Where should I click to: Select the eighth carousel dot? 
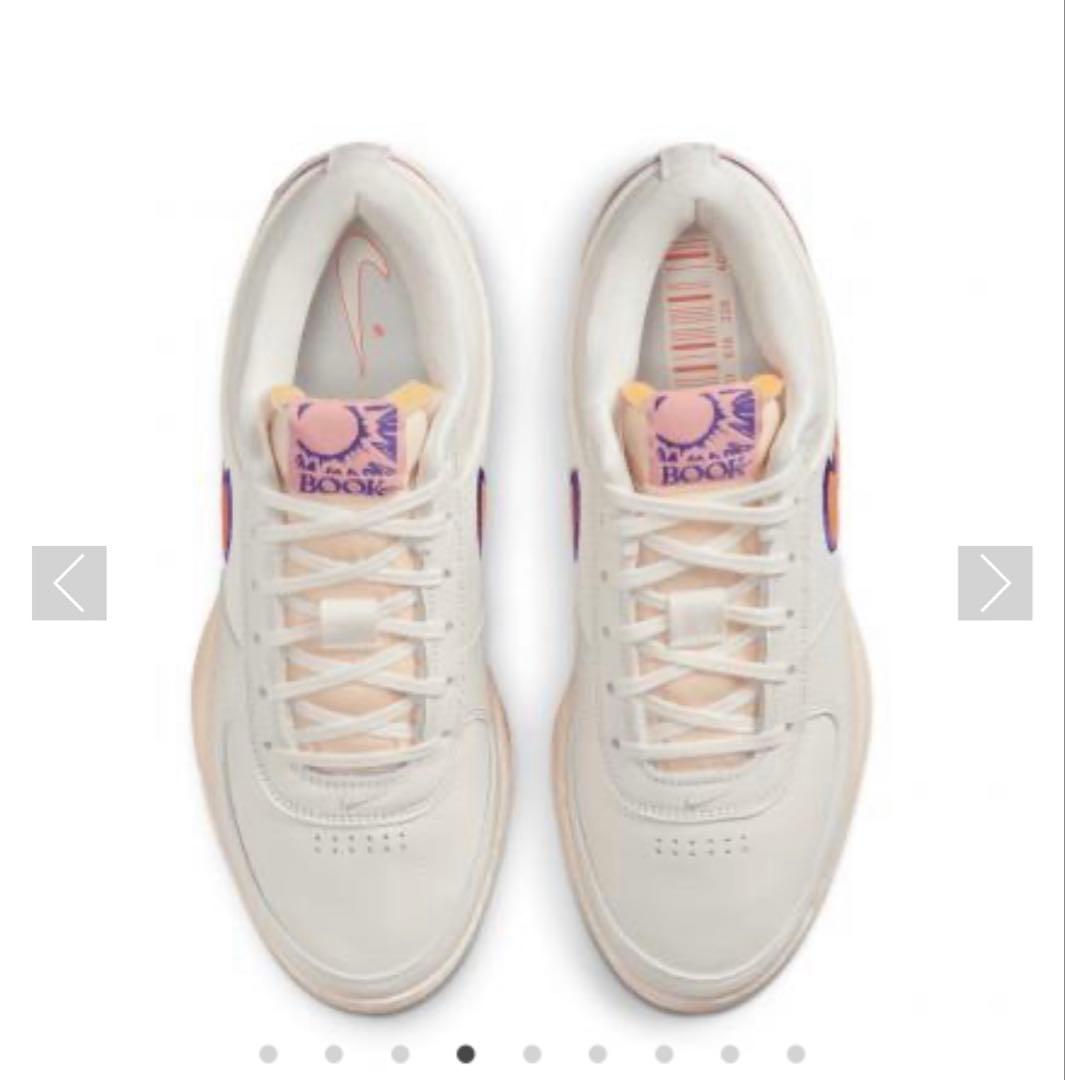(x=731, y=1054)
